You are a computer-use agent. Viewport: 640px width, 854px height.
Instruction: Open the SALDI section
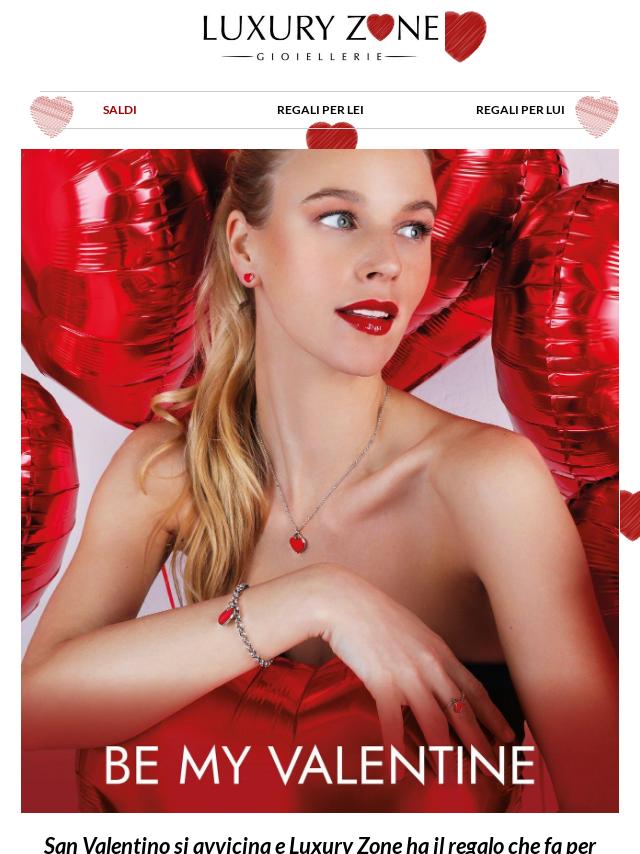pos(119,110)
